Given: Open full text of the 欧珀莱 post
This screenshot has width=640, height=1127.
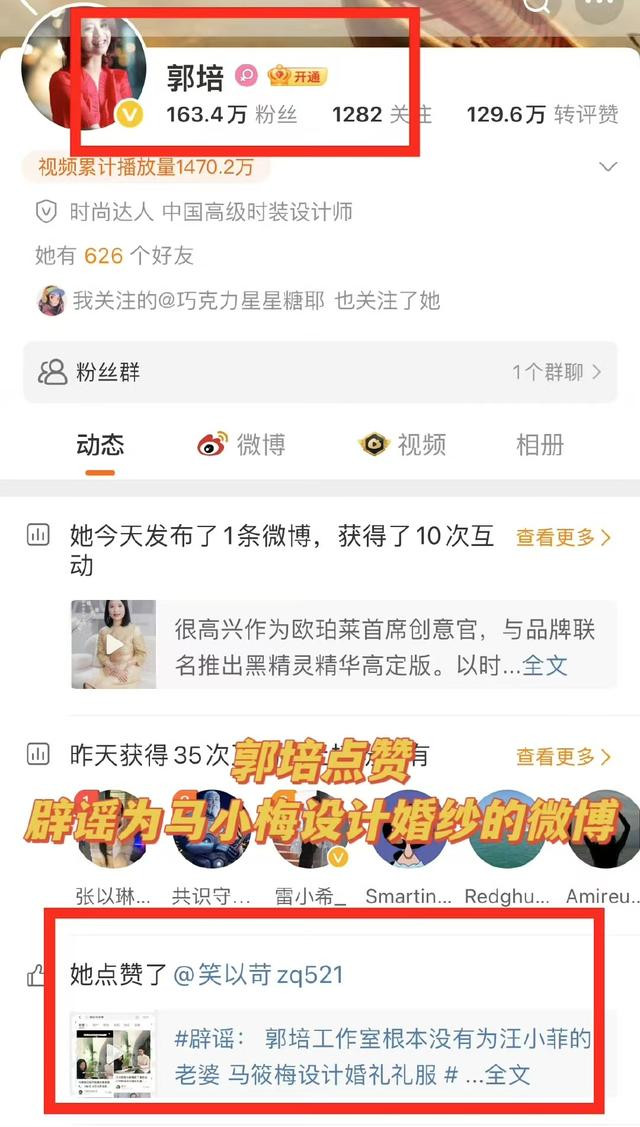Looking at the screenshot, I should tap(544, 666).
